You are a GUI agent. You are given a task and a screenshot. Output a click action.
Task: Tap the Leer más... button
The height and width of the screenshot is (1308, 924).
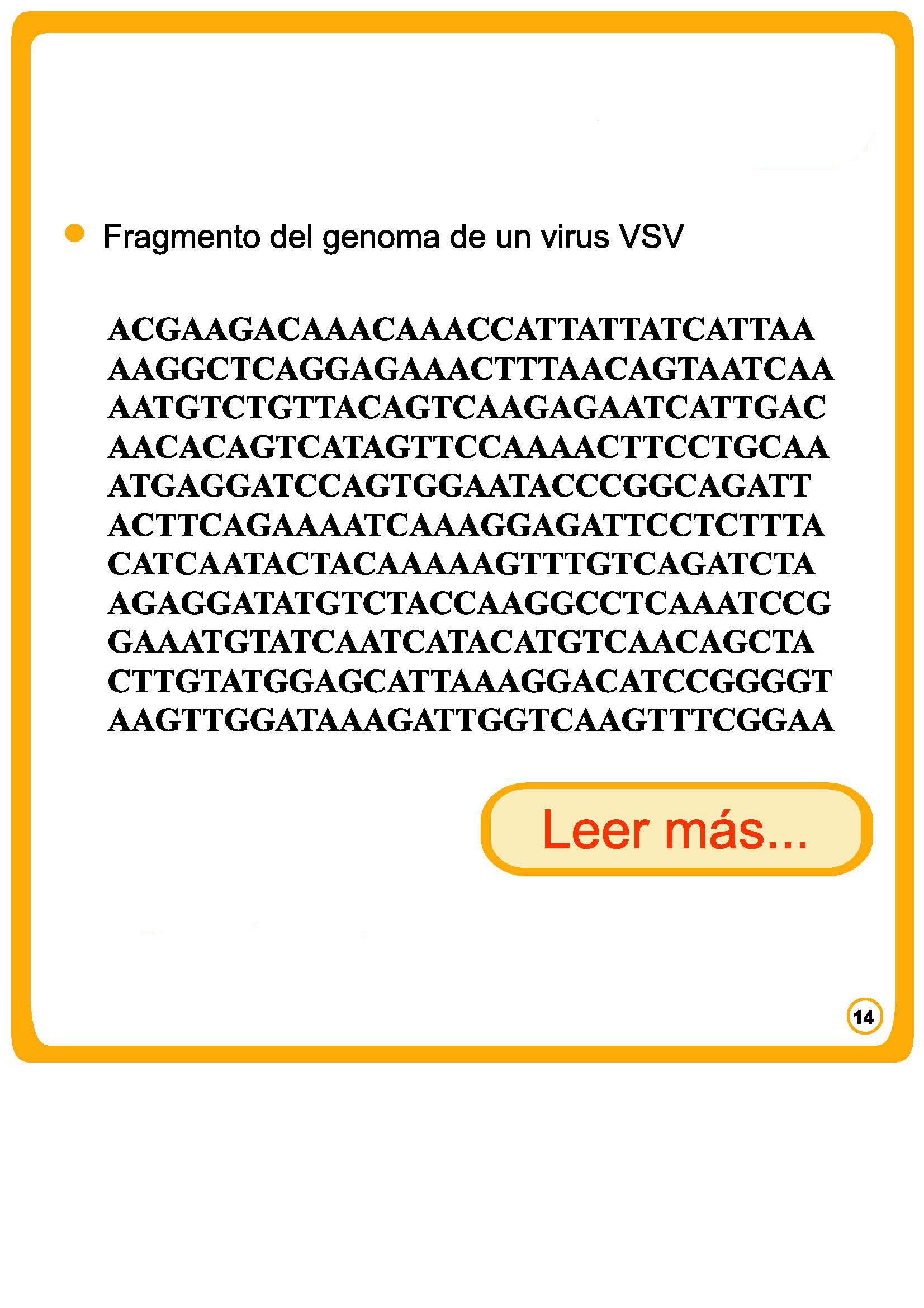click(x=676, y=829)
